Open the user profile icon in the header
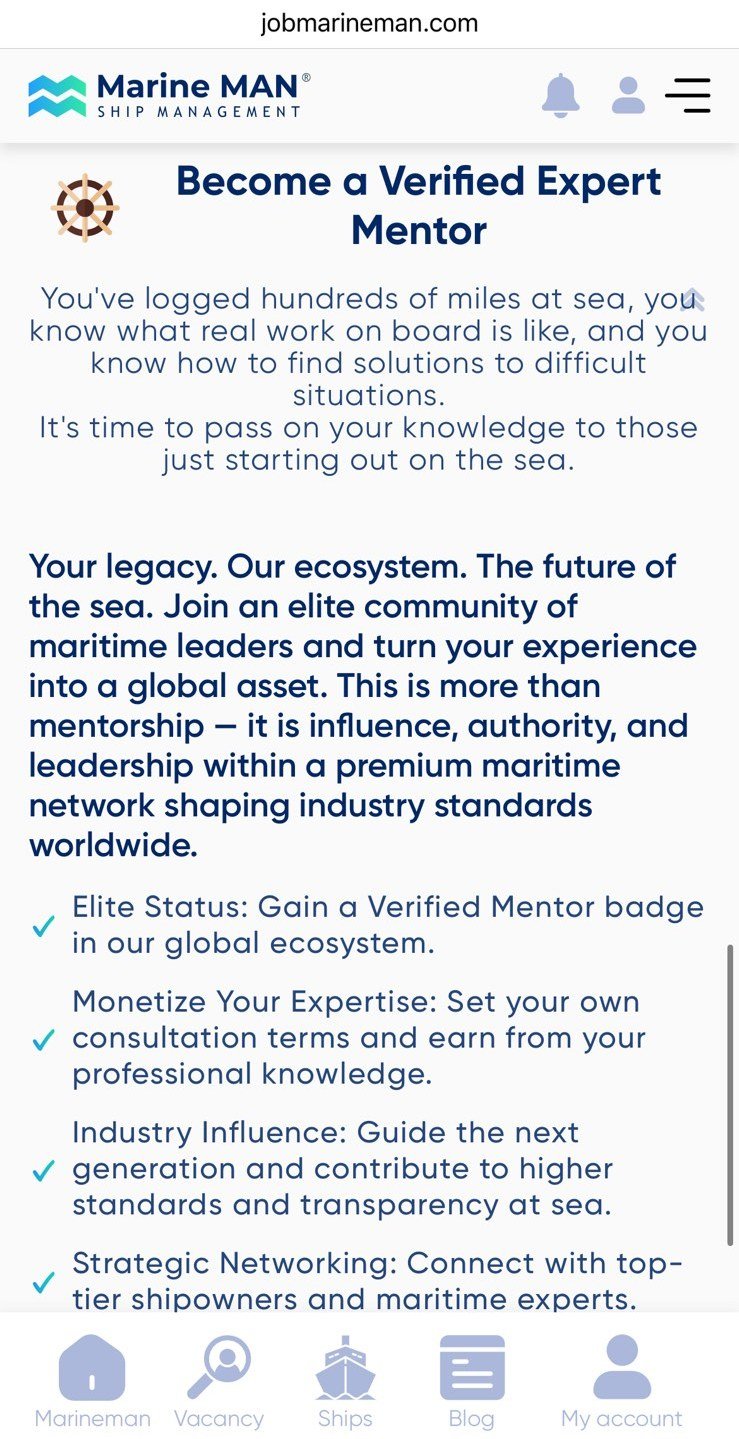The width and height of the screenshot is (739, 1439). pyautogui.click(x=628, y=96)
